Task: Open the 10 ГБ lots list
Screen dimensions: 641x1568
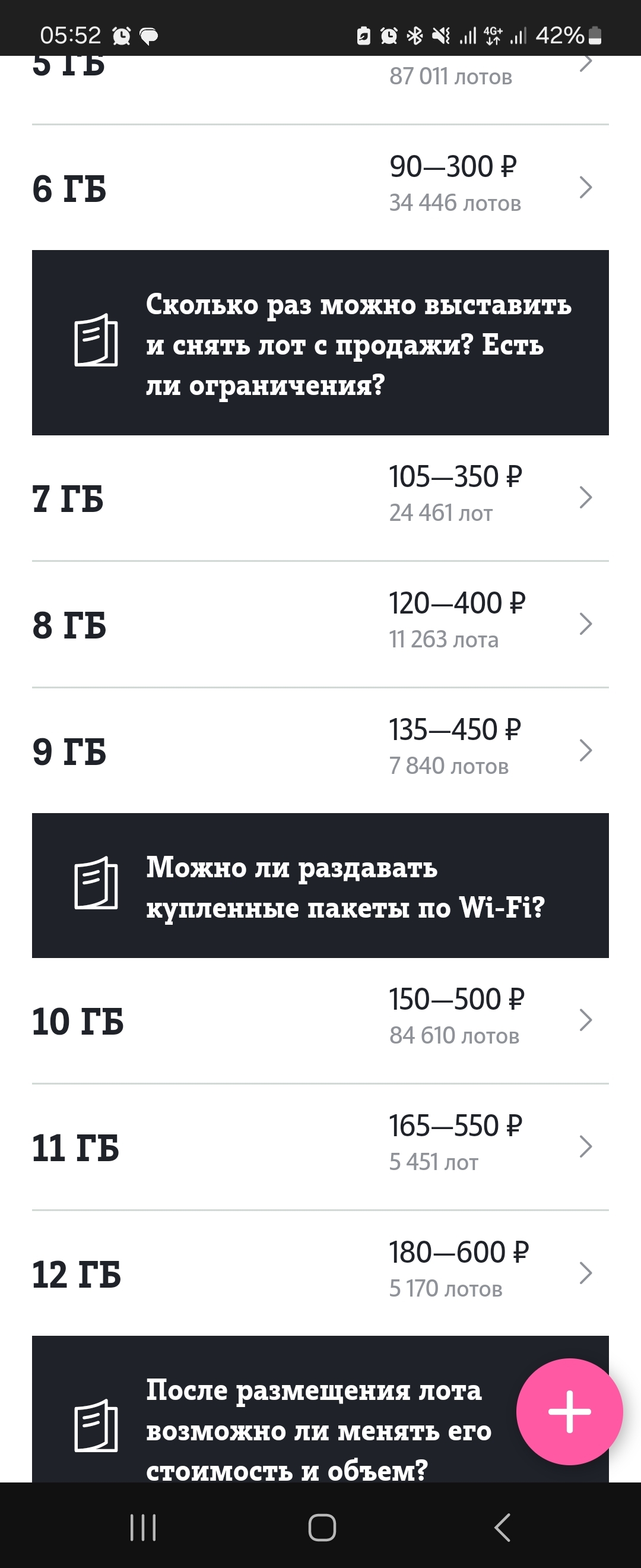Action: [320, 1020]
